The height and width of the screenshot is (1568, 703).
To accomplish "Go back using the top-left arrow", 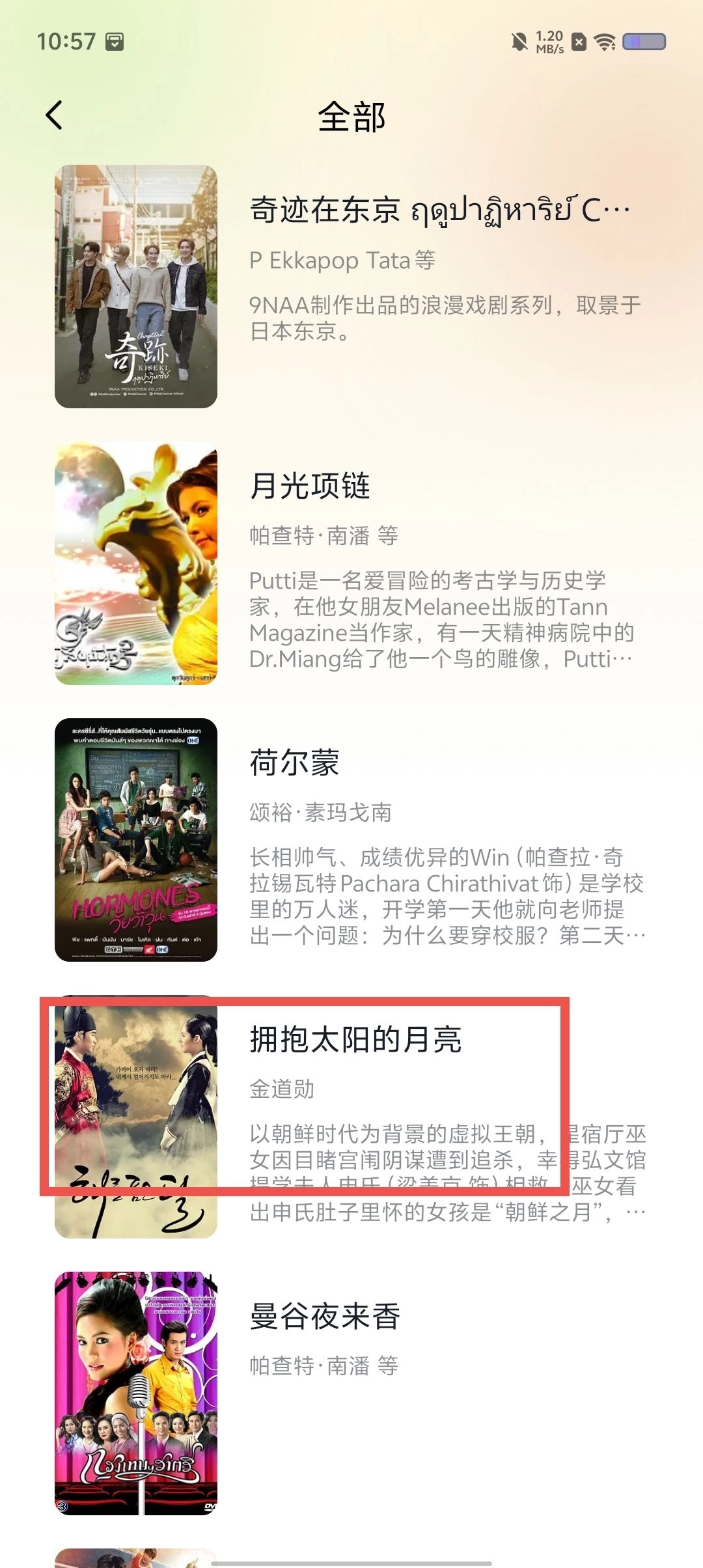I will (55, 116).
